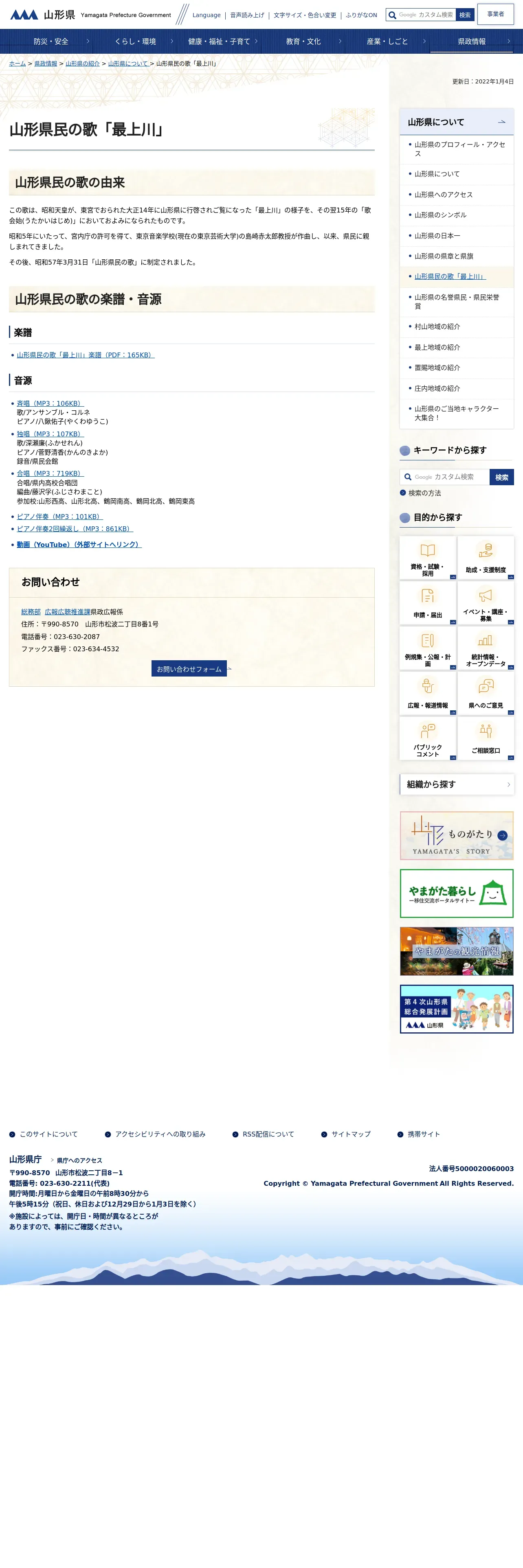Open the 資格・試験・採用 tile
The width and height of the screenshot is (523, 1568).
427,558
